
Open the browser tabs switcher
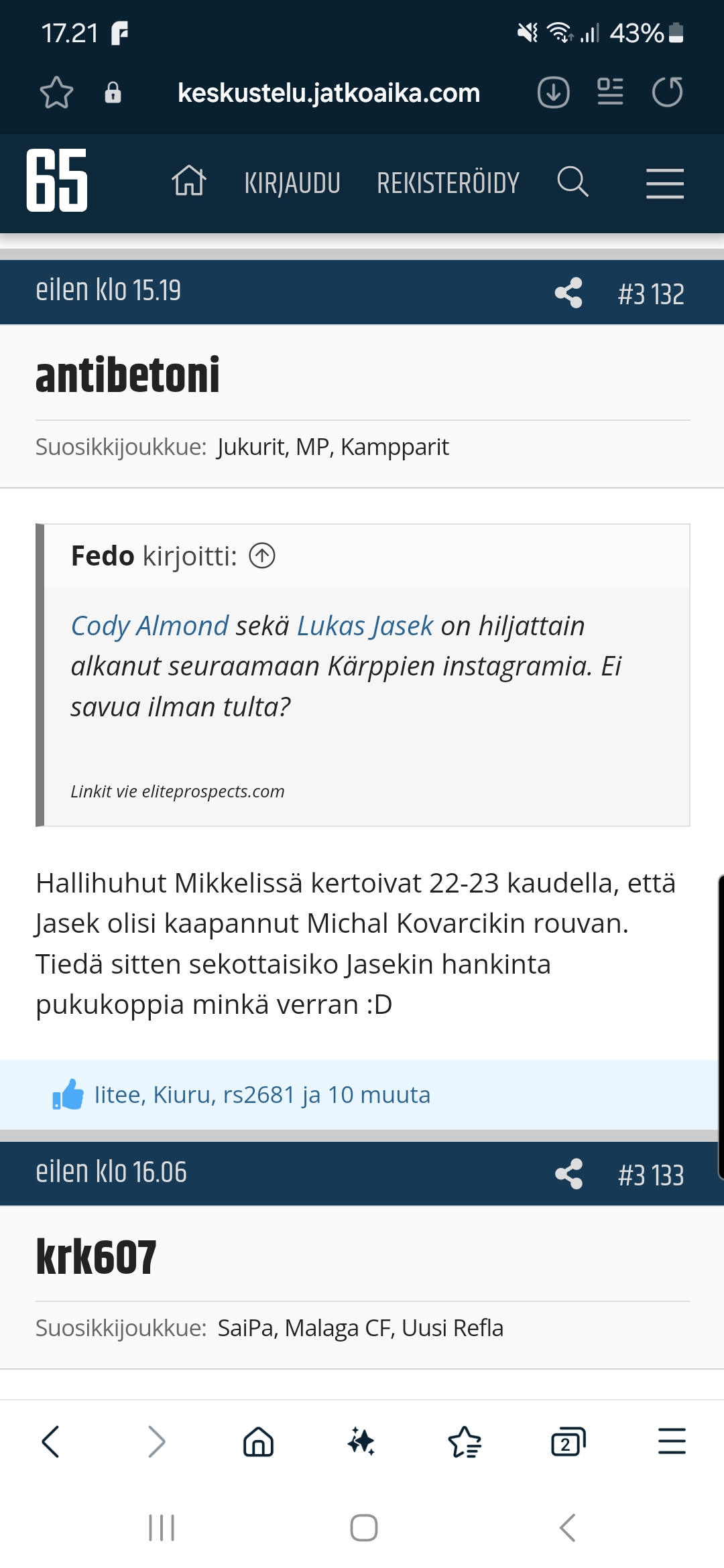tap(568, 1441)
